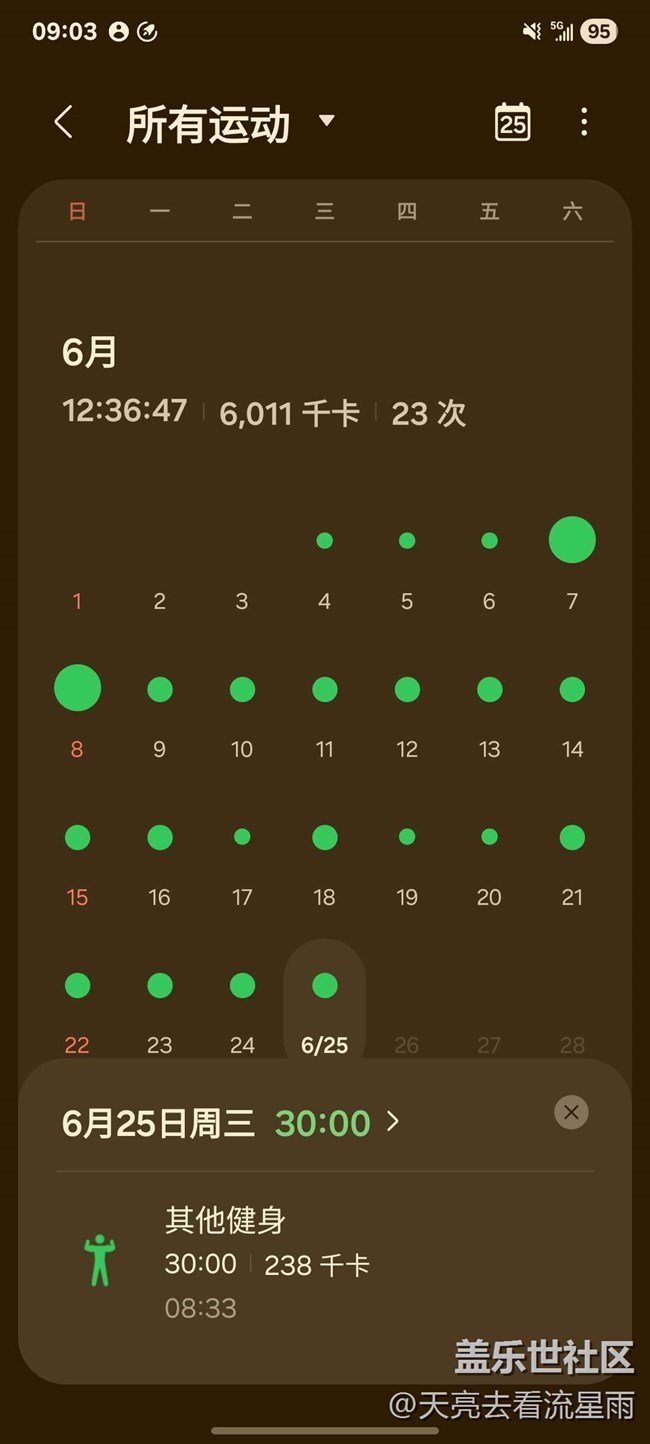This screenshot has height=1444, width=650.
Task: Select June 11 in the calendar
Action: click(x=324, y=713)
